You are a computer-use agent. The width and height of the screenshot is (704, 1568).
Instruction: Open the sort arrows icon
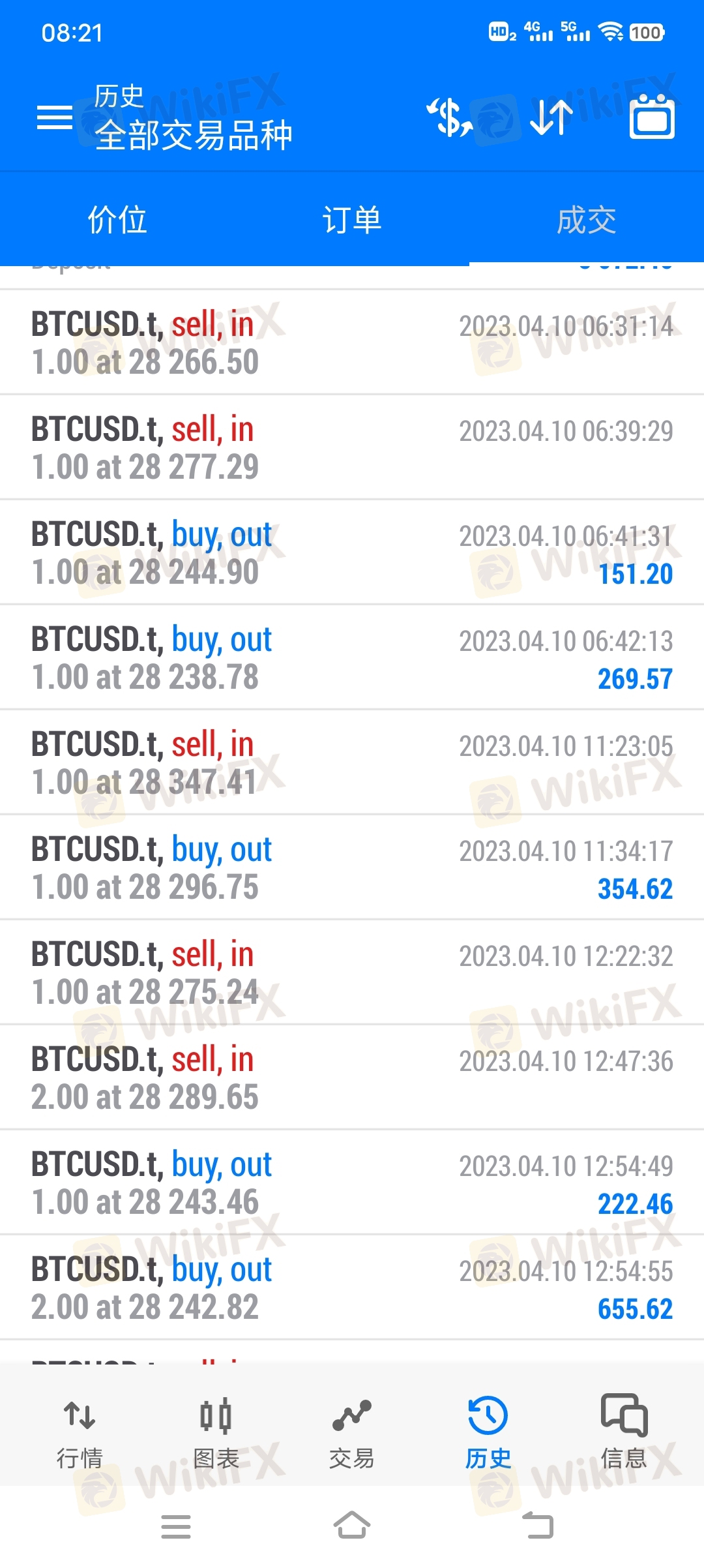click(551, 118)
